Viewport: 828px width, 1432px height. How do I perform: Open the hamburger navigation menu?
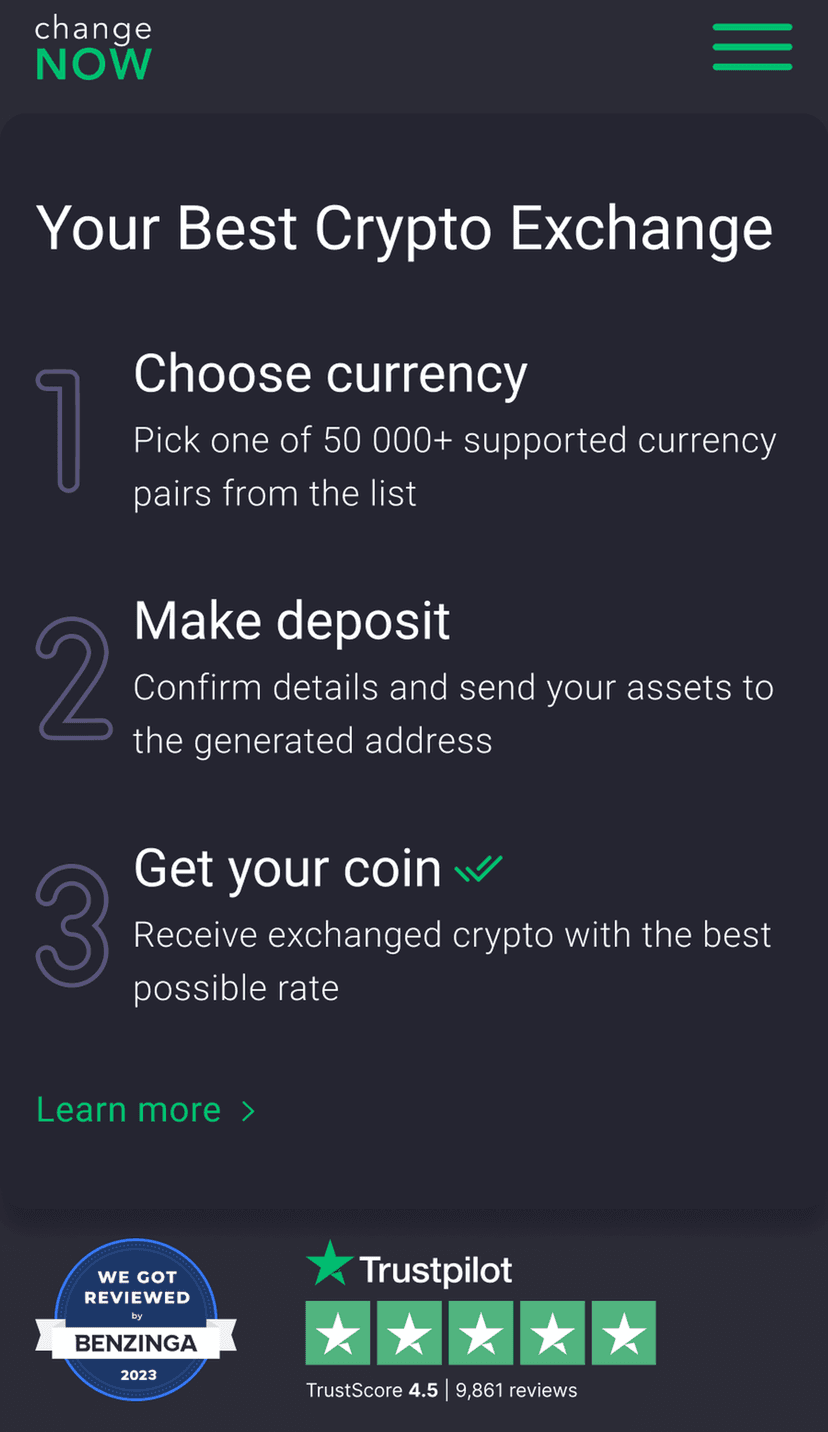tap(752, 47)
